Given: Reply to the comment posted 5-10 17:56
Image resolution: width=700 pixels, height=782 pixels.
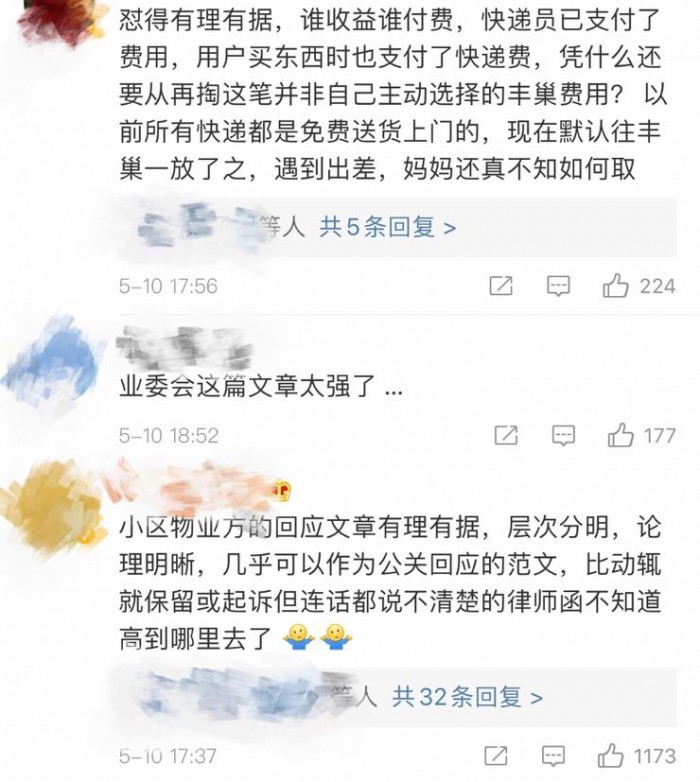Looking at the screenshot, I should 558,286.
